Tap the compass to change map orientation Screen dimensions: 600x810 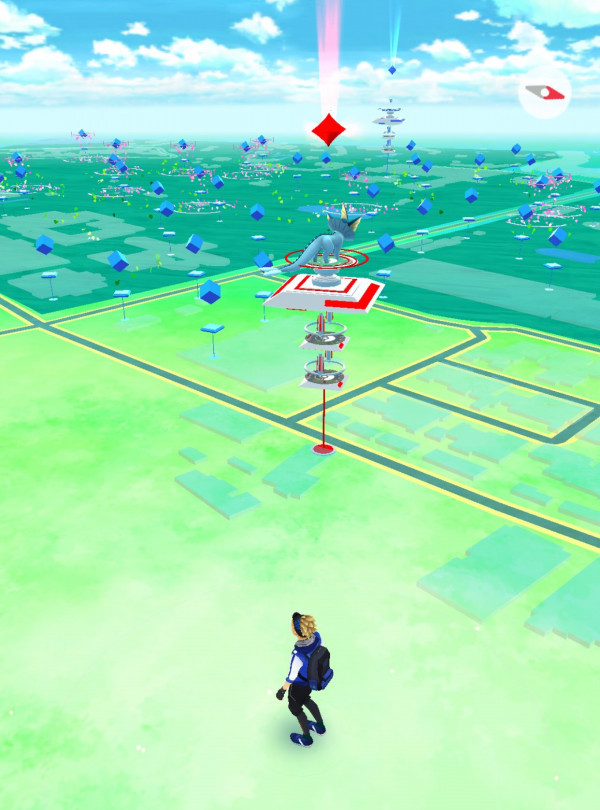click(544, 93)
